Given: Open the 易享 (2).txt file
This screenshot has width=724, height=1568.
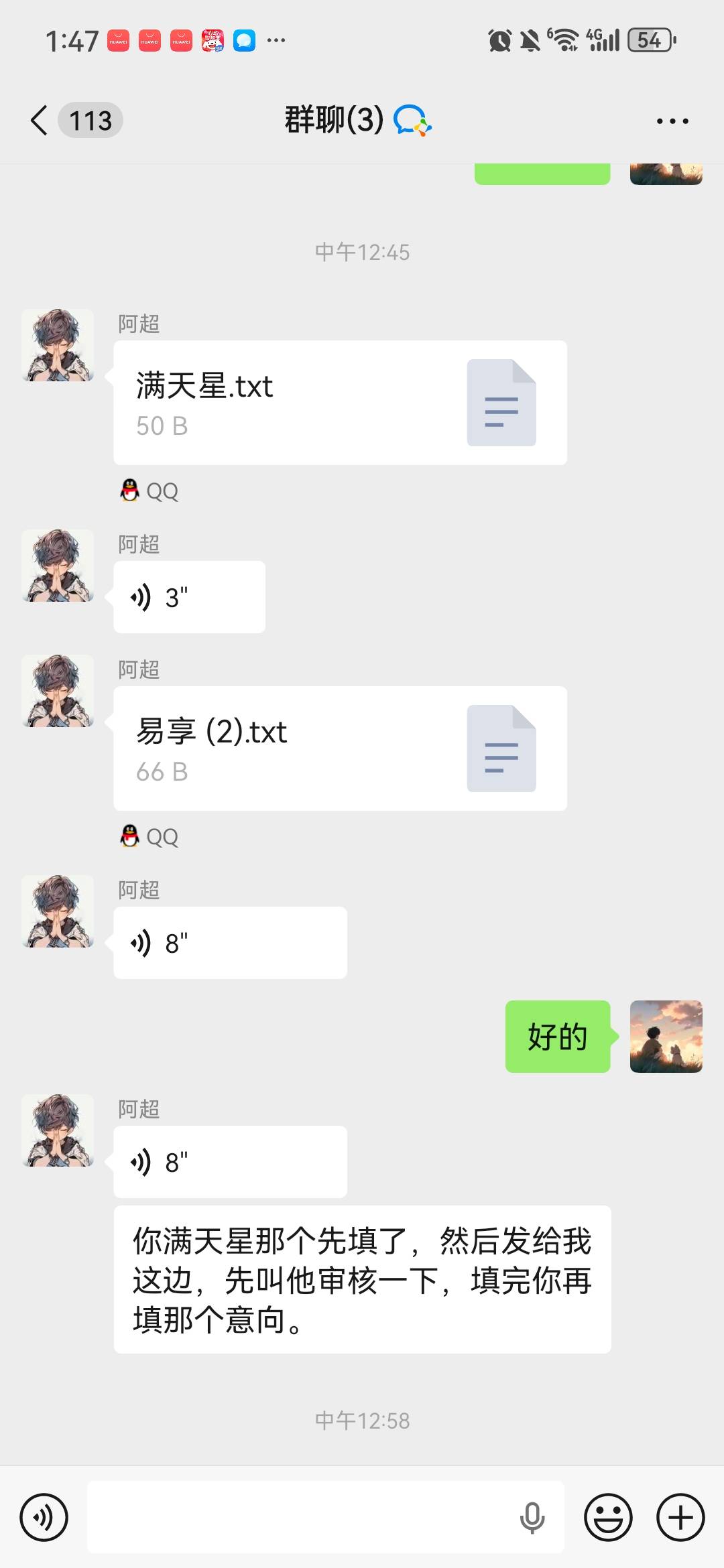Looking at the screenshot, I should [340, 748].
